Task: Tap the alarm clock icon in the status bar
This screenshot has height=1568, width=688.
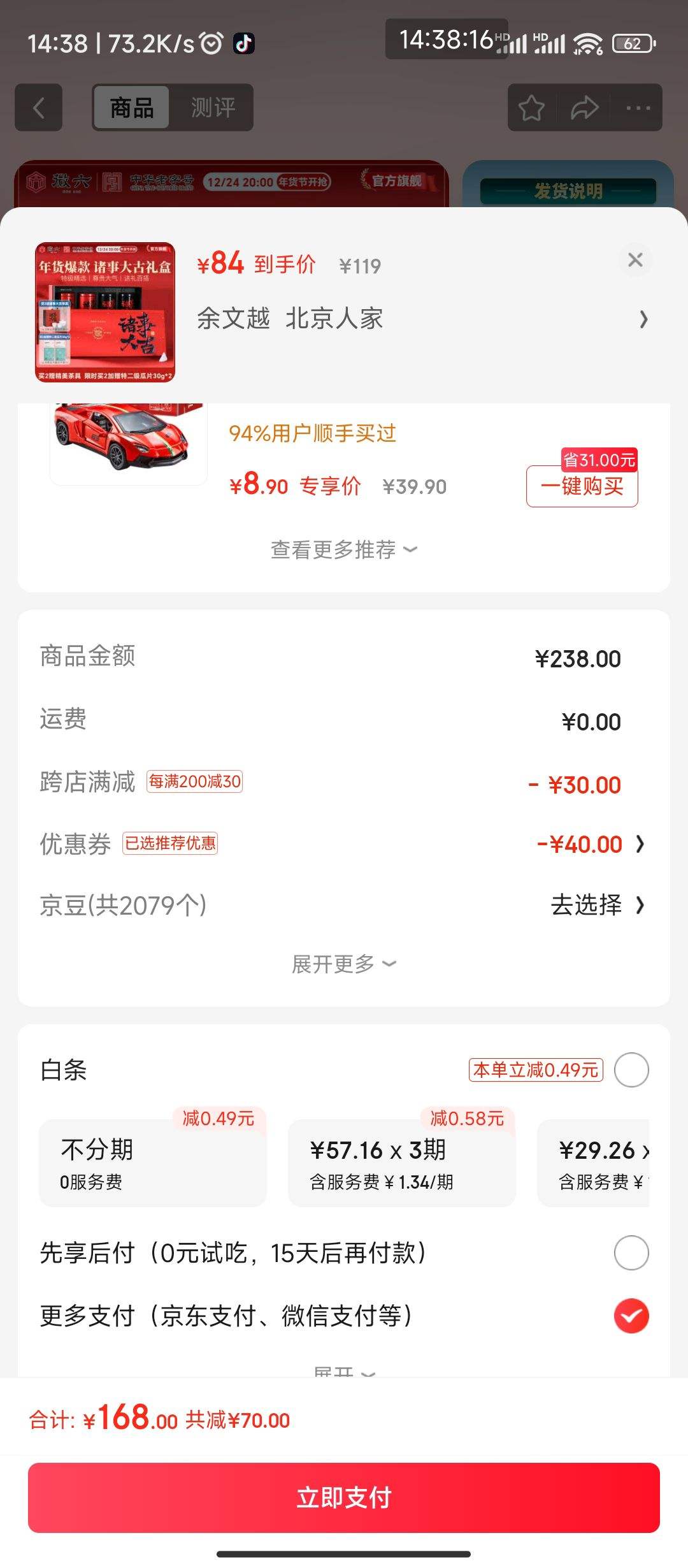Action: [x=210, y=44]
